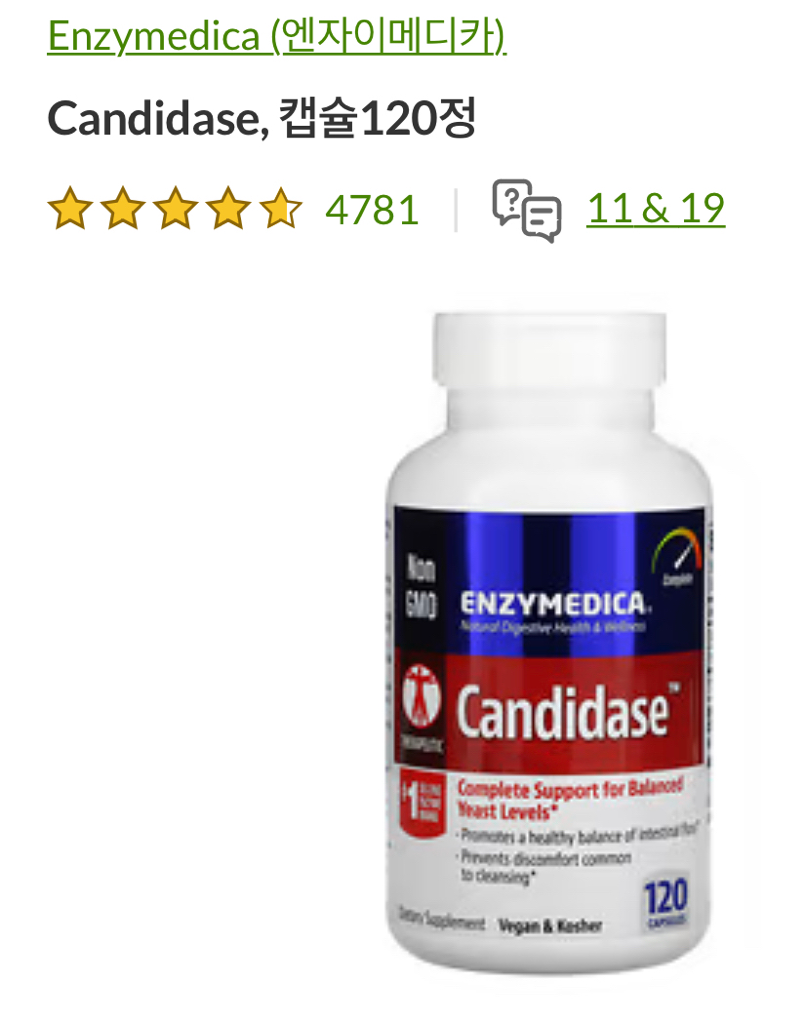Open the 11 & 19 questions link
Screen dimensions: 805x1024
pos(655,208)
